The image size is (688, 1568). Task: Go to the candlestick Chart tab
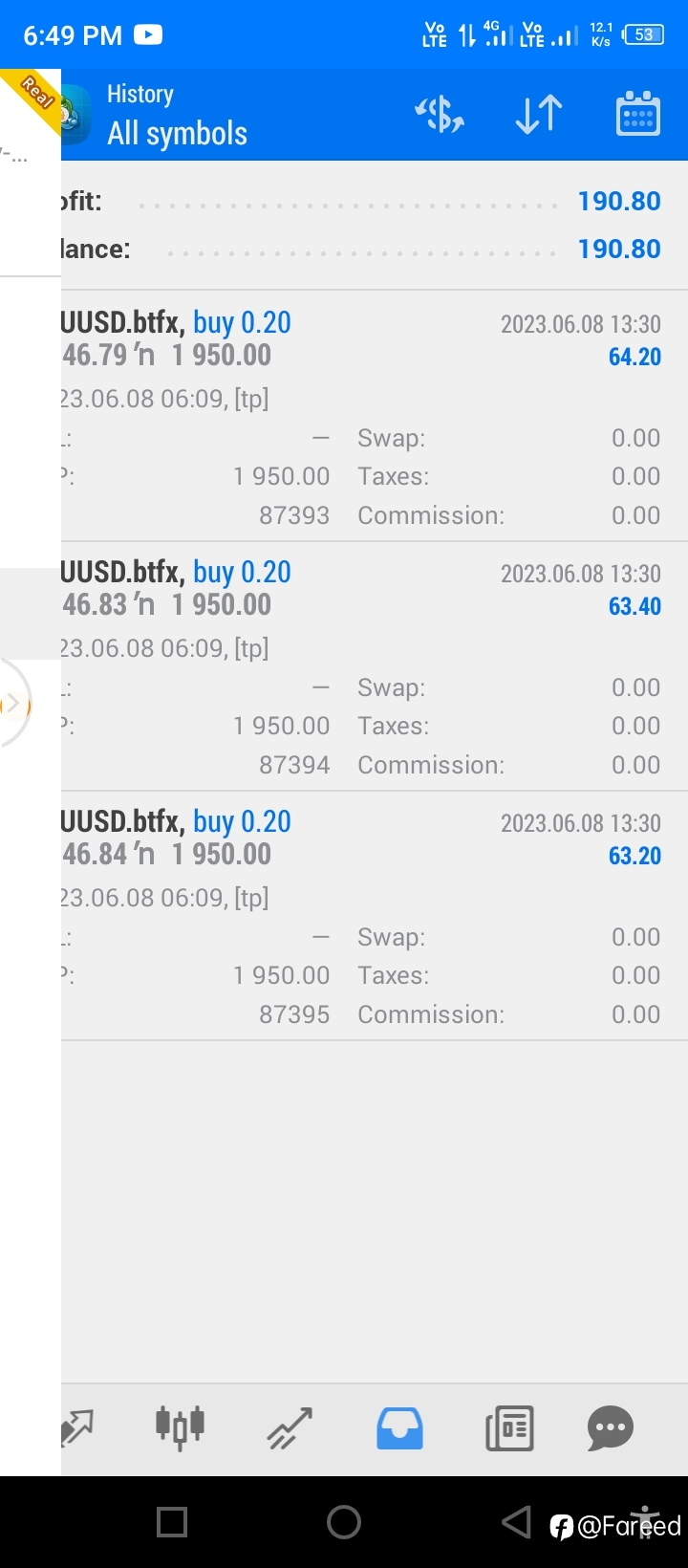180,1428
